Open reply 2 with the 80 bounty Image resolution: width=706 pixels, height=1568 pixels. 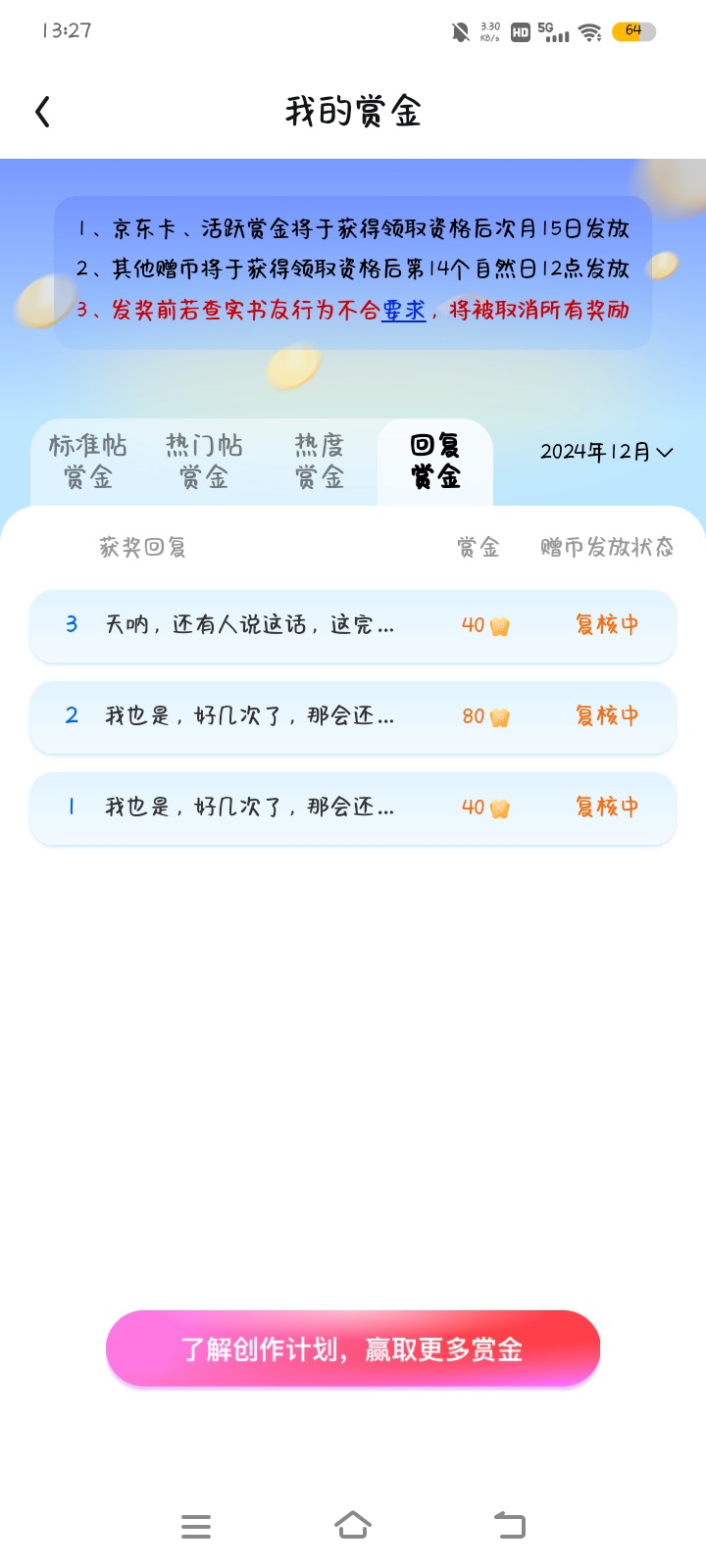click(x=353, y=716)
